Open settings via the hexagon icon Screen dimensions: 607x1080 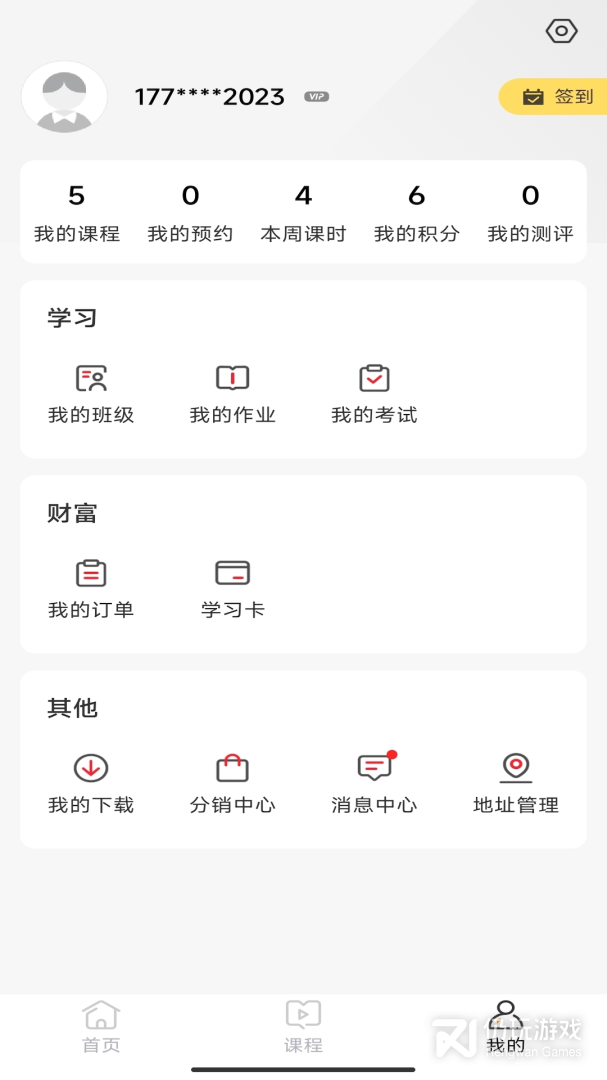(561, 31)
